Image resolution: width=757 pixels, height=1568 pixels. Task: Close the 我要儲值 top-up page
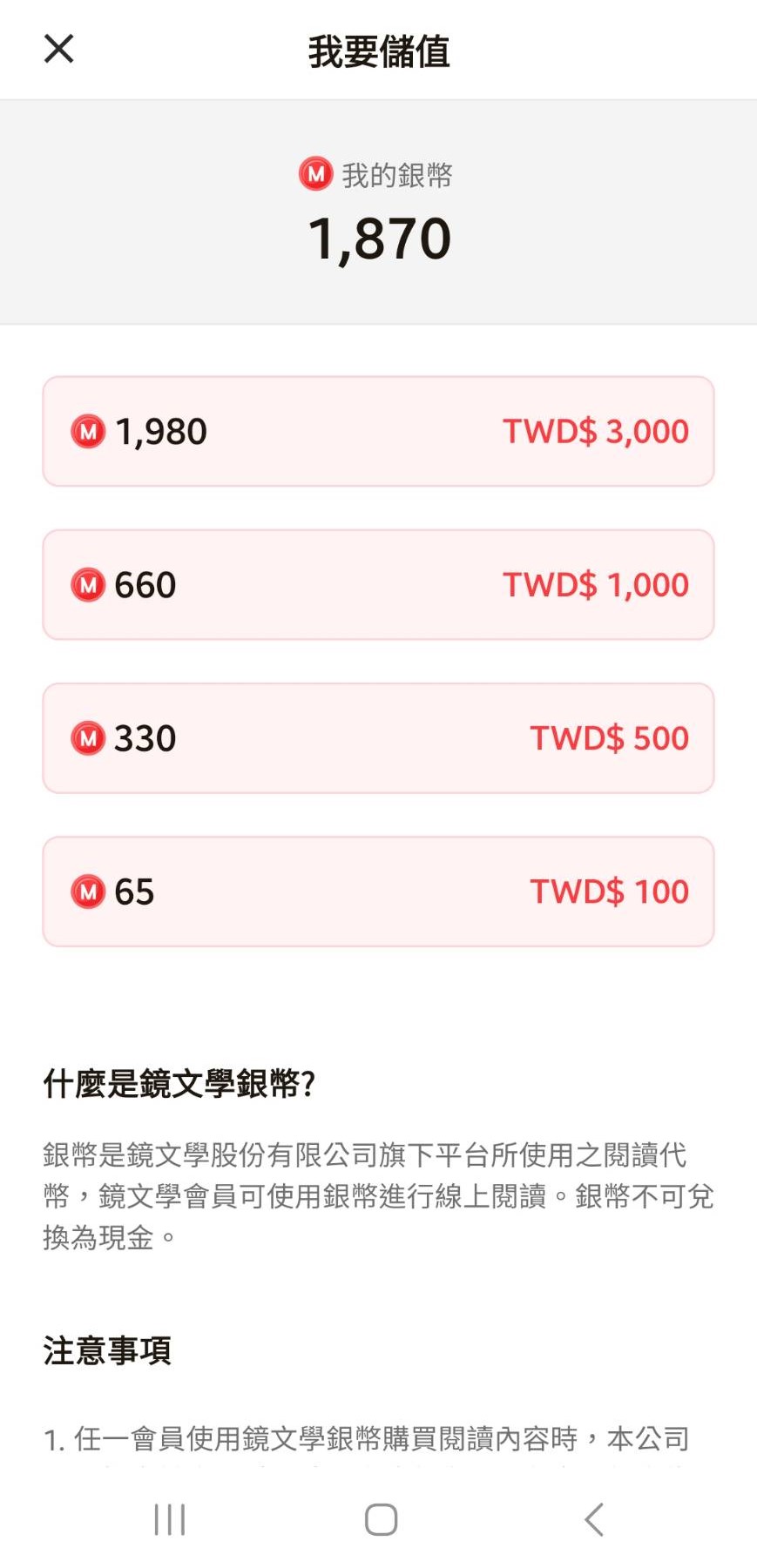[x=59, y=49]
